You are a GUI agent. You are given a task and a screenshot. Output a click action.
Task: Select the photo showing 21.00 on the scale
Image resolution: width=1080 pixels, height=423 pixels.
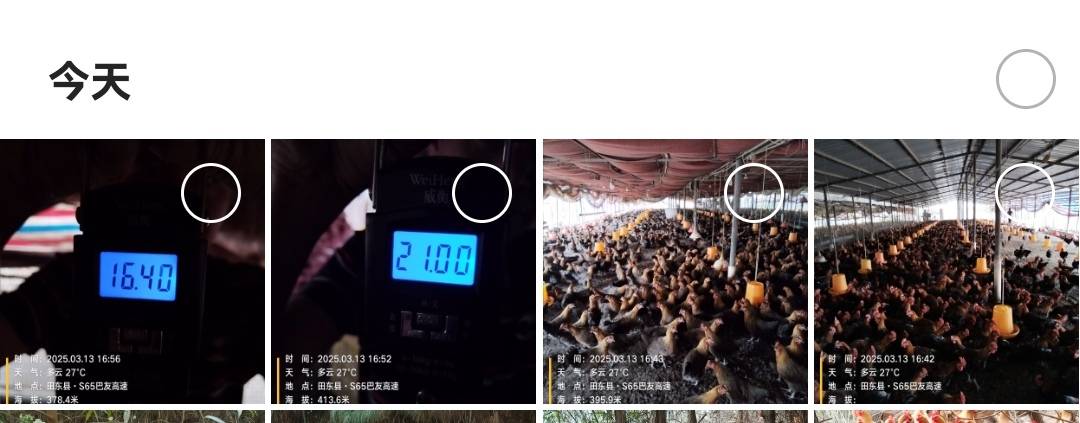tap(482, 193)
